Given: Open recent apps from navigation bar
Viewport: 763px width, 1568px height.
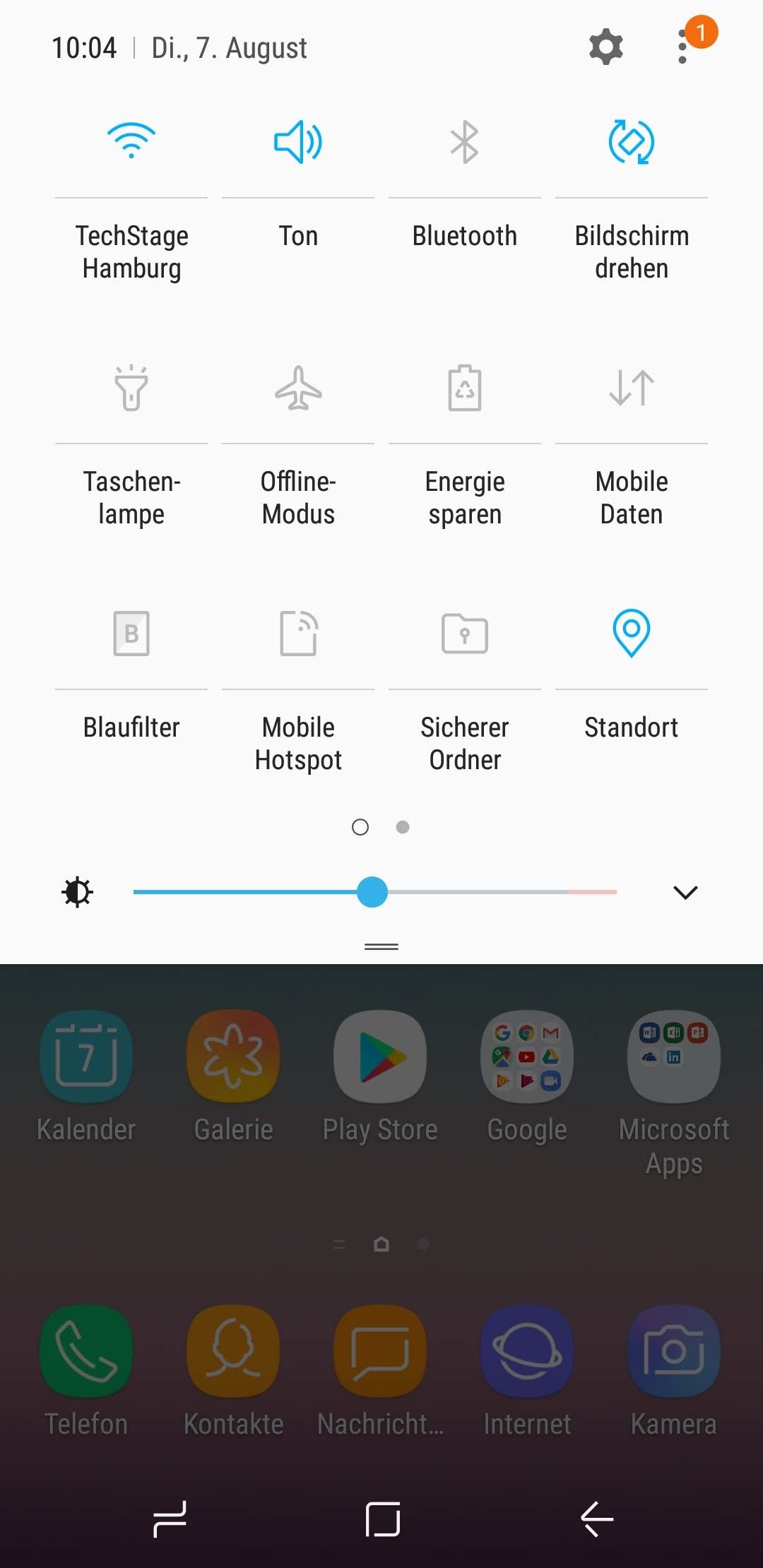Looking at the screenshot, I should (x=170, y=1519).
